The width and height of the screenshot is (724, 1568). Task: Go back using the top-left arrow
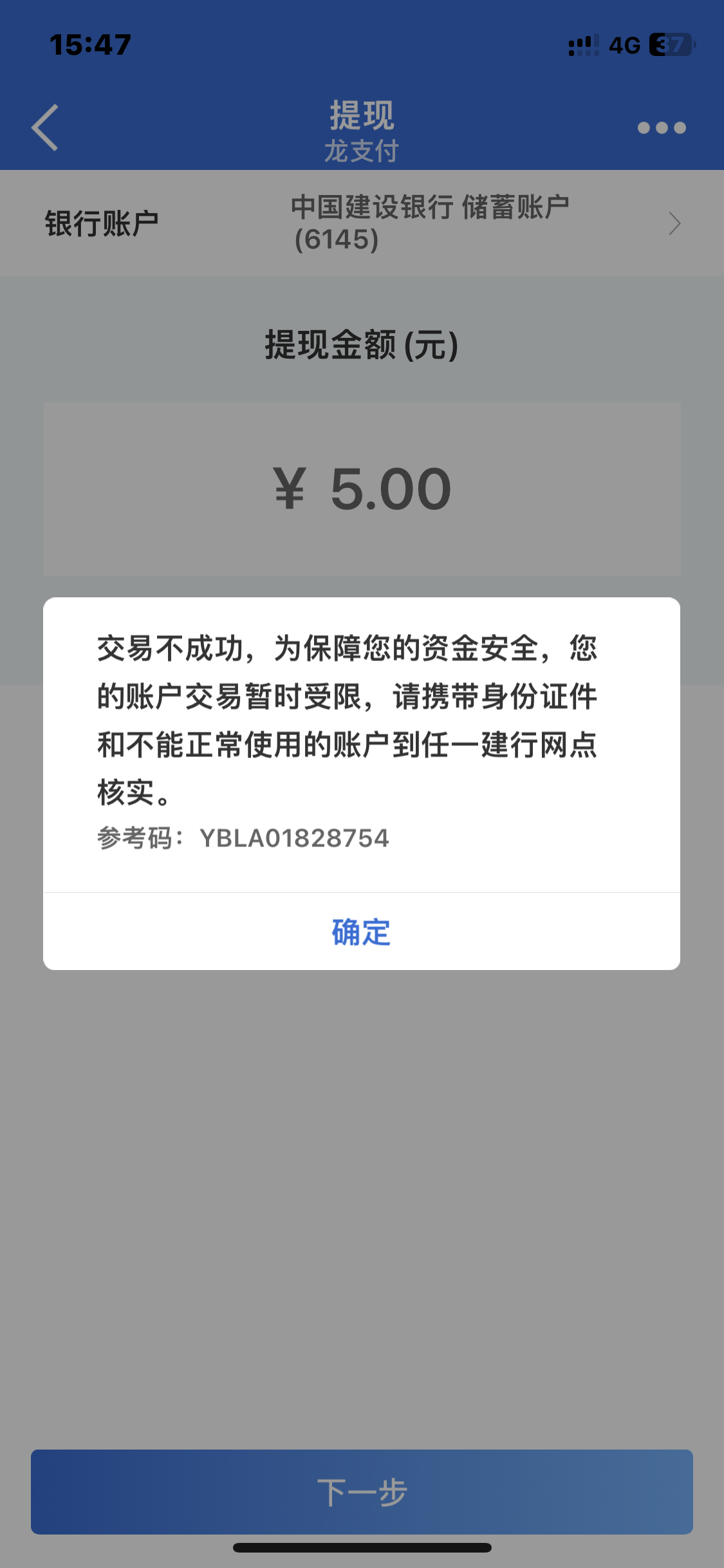pos(45,127)
